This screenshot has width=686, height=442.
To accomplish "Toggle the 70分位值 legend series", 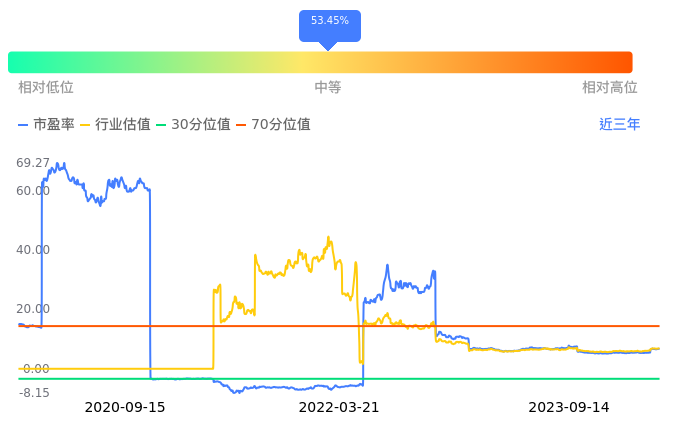I will (x=273, y=125).
